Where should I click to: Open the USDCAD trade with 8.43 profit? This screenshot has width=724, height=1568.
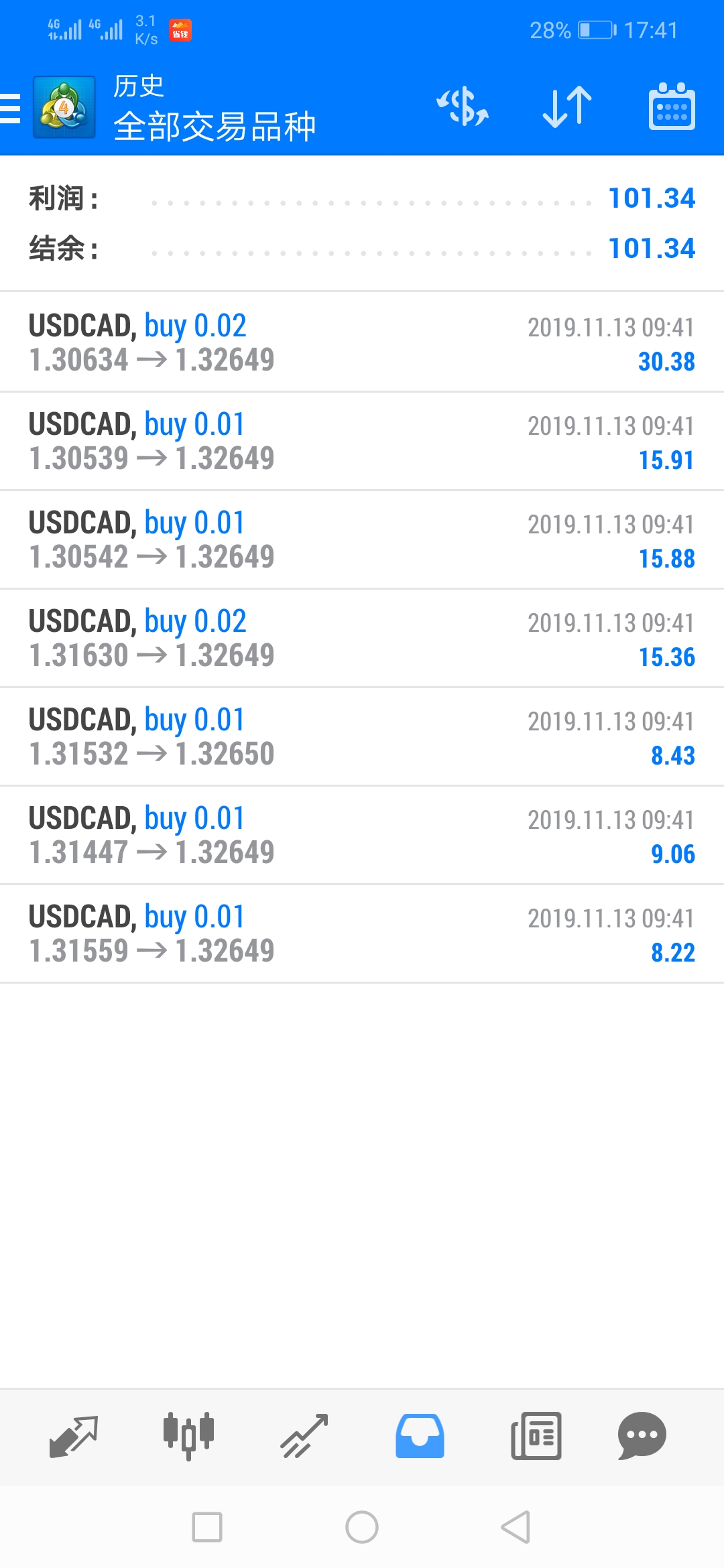pos(362,736)
